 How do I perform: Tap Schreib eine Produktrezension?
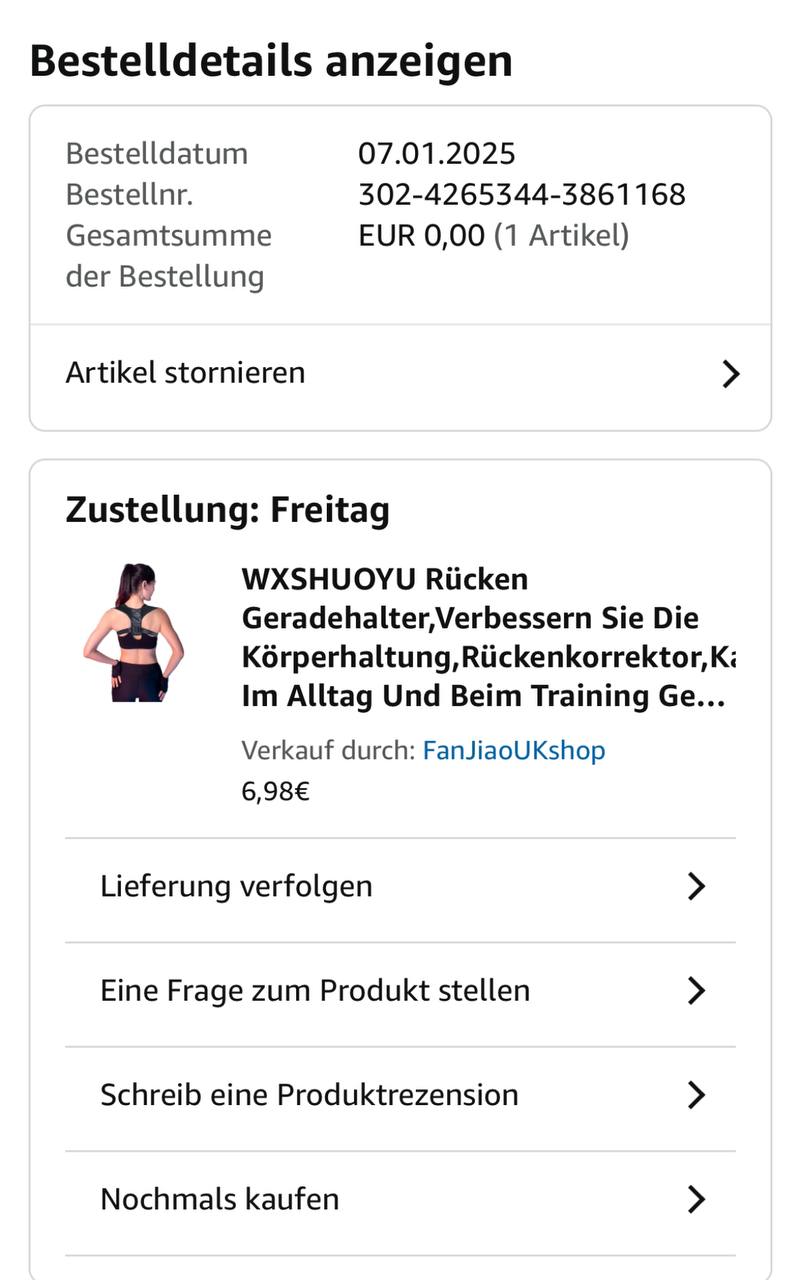(x=400, y=1095)
